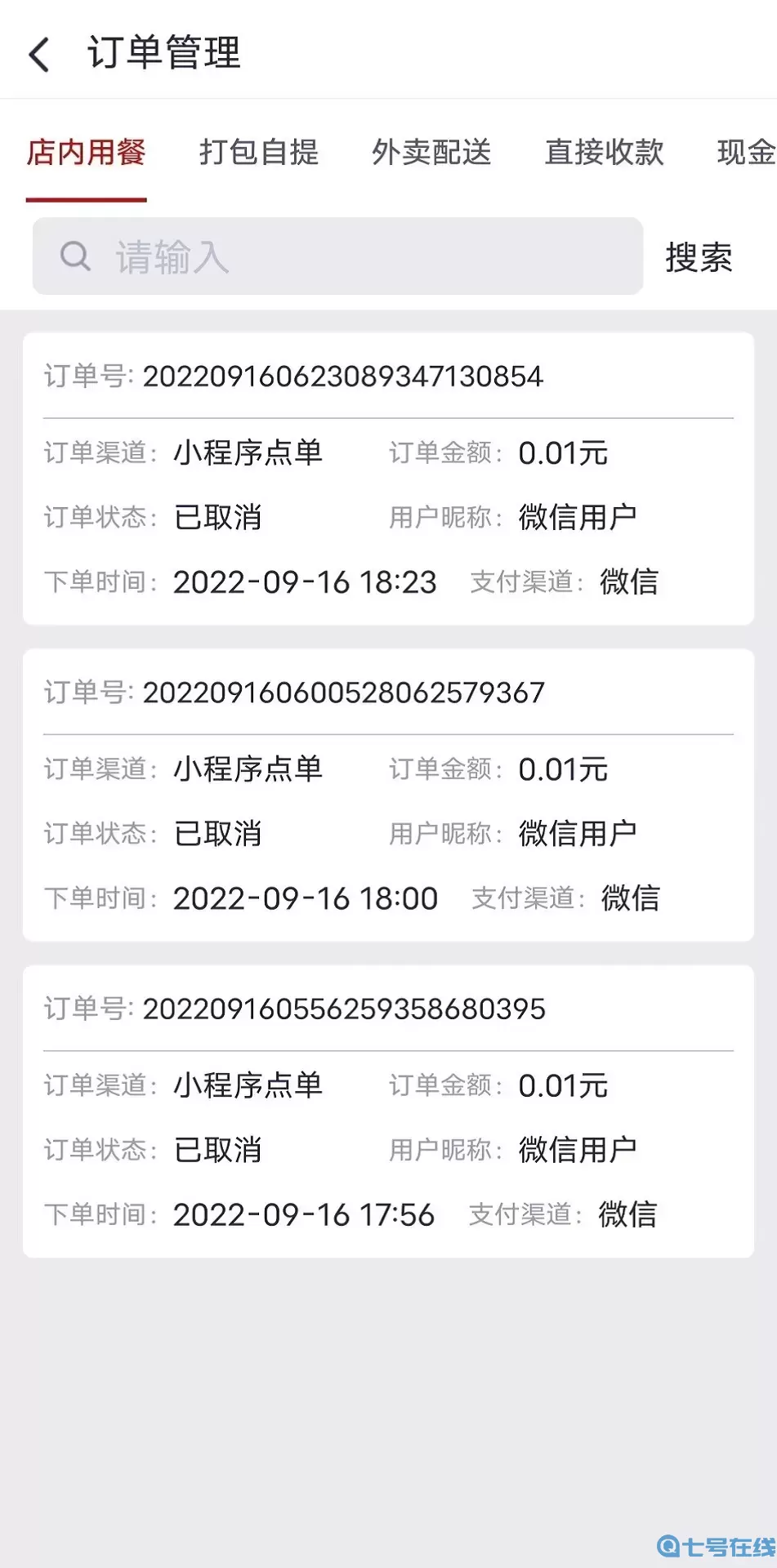Select order number 20220916060052806257936
The width and height of the screenshot is (777, 1568).
(343, 691)
